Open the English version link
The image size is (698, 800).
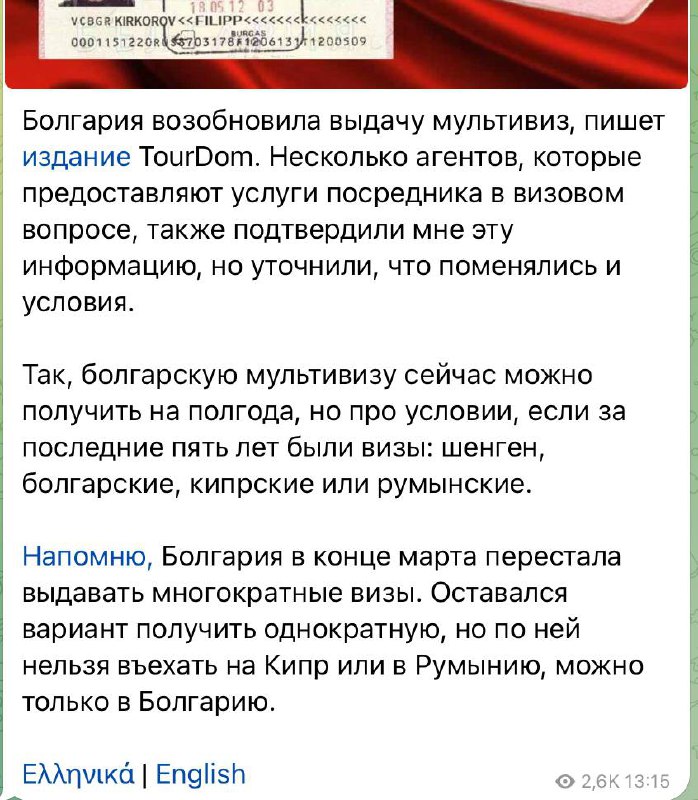point(200,774)
